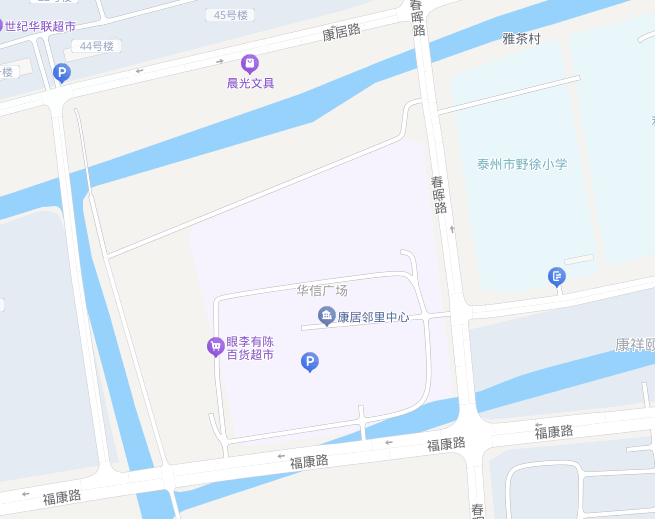
Task: Tap the 晨光文具 shop marker
Action: 249,63
